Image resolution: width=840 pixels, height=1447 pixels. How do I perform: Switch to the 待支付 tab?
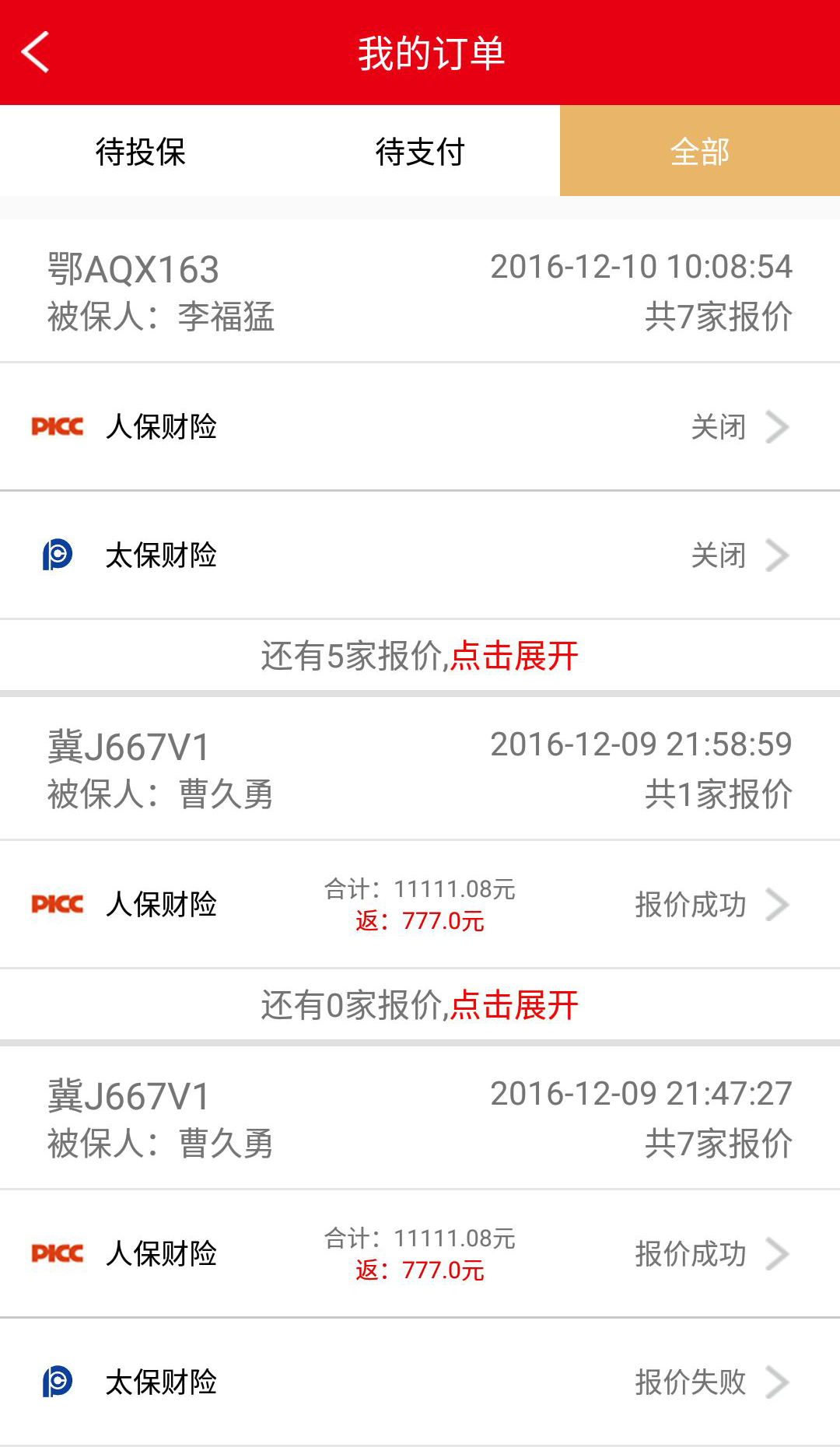coord(420,151)
